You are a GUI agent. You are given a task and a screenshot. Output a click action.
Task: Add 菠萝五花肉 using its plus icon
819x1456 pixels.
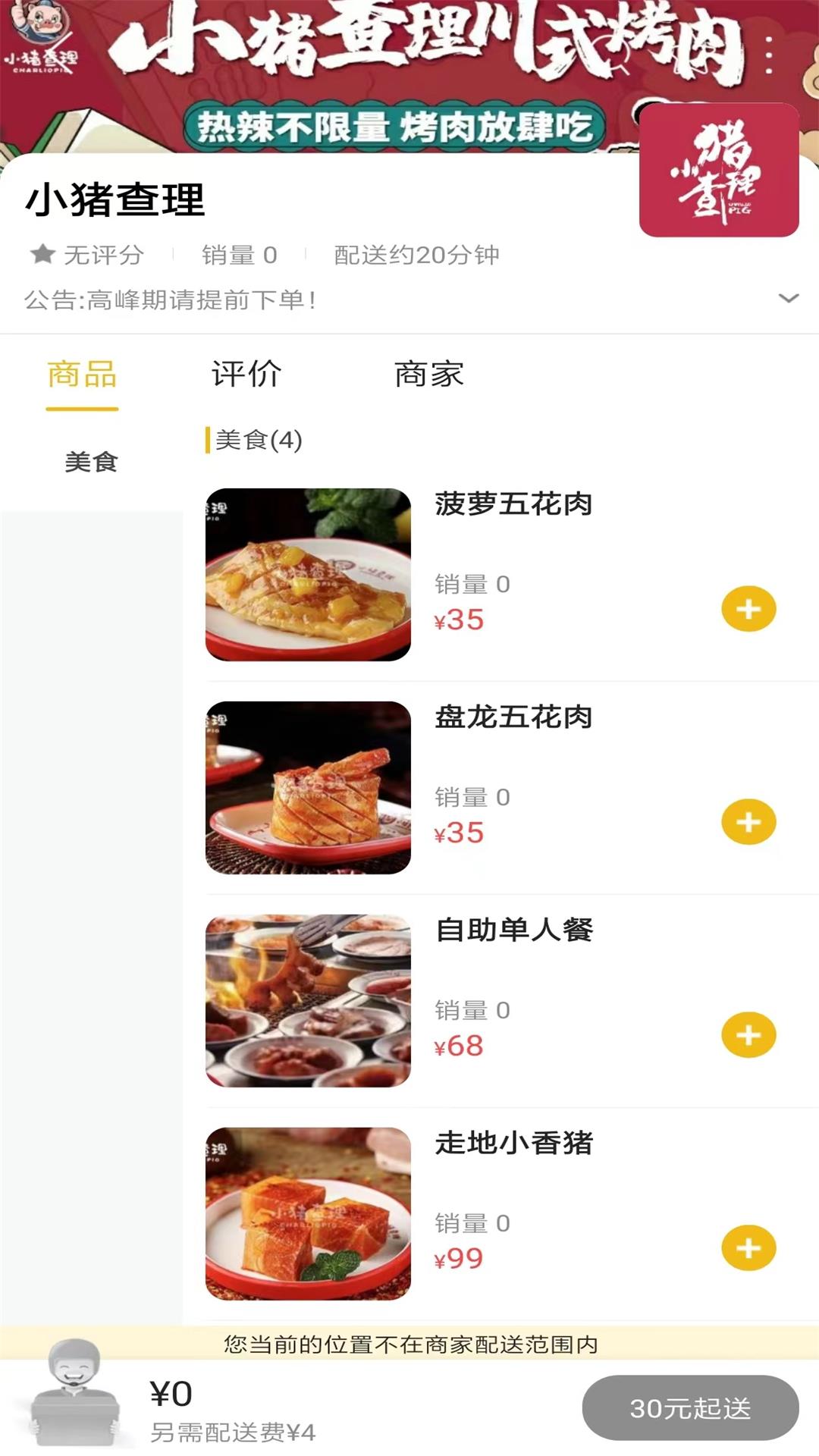point(750,610)
